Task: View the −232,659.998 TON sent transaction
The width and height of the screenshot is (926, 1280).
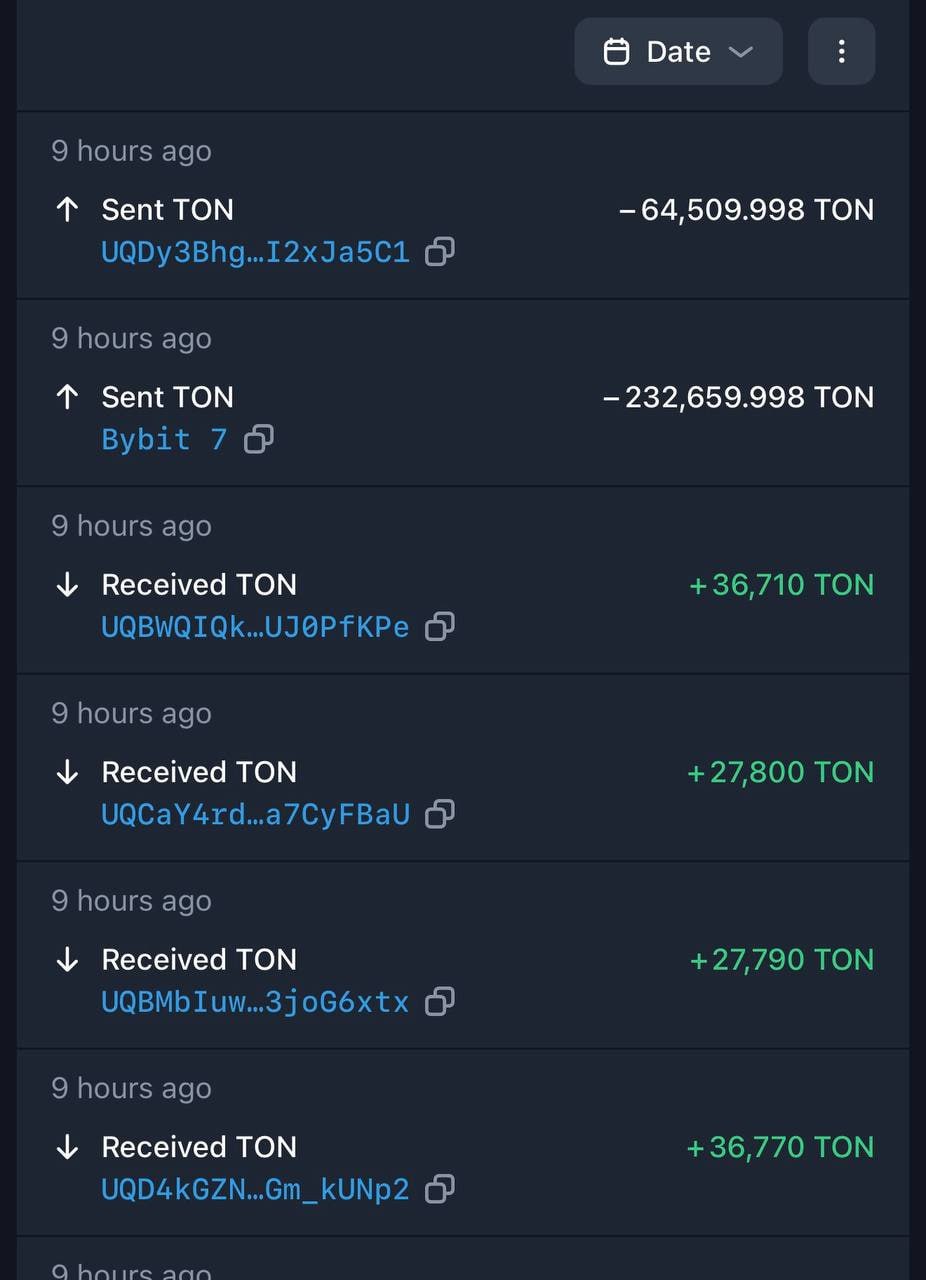Action: 738,397
